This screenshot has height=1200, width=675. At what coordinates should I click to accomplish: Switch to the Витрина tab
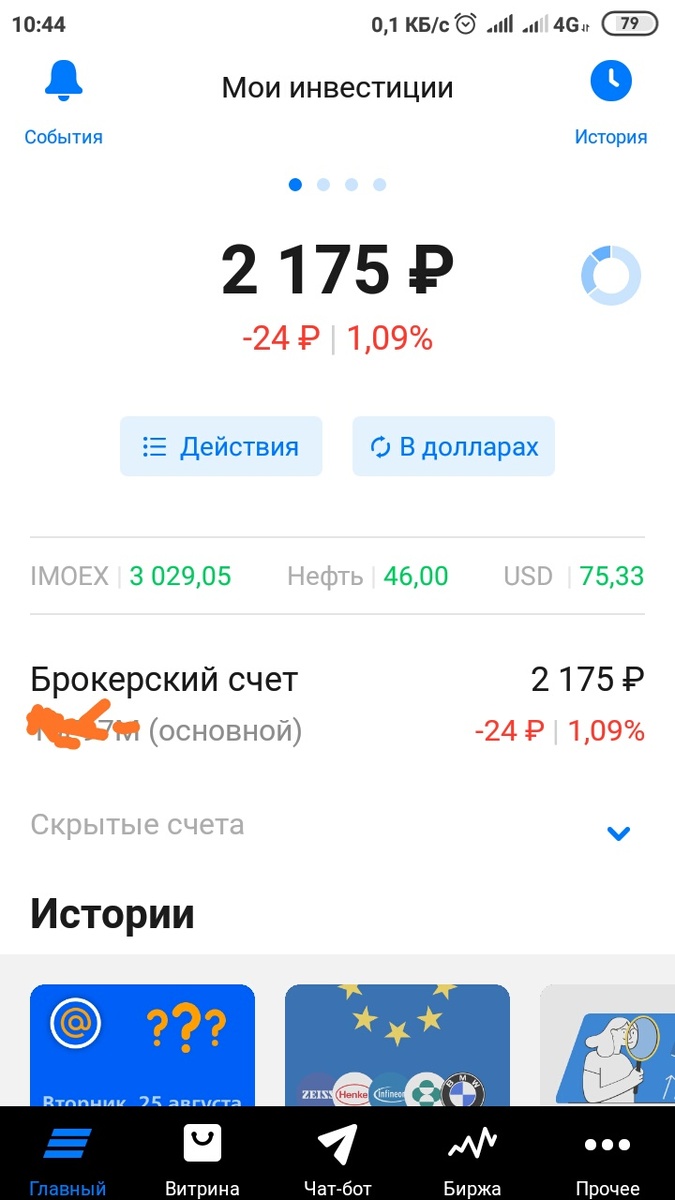pyautogui.click(x=202, y=1158)
